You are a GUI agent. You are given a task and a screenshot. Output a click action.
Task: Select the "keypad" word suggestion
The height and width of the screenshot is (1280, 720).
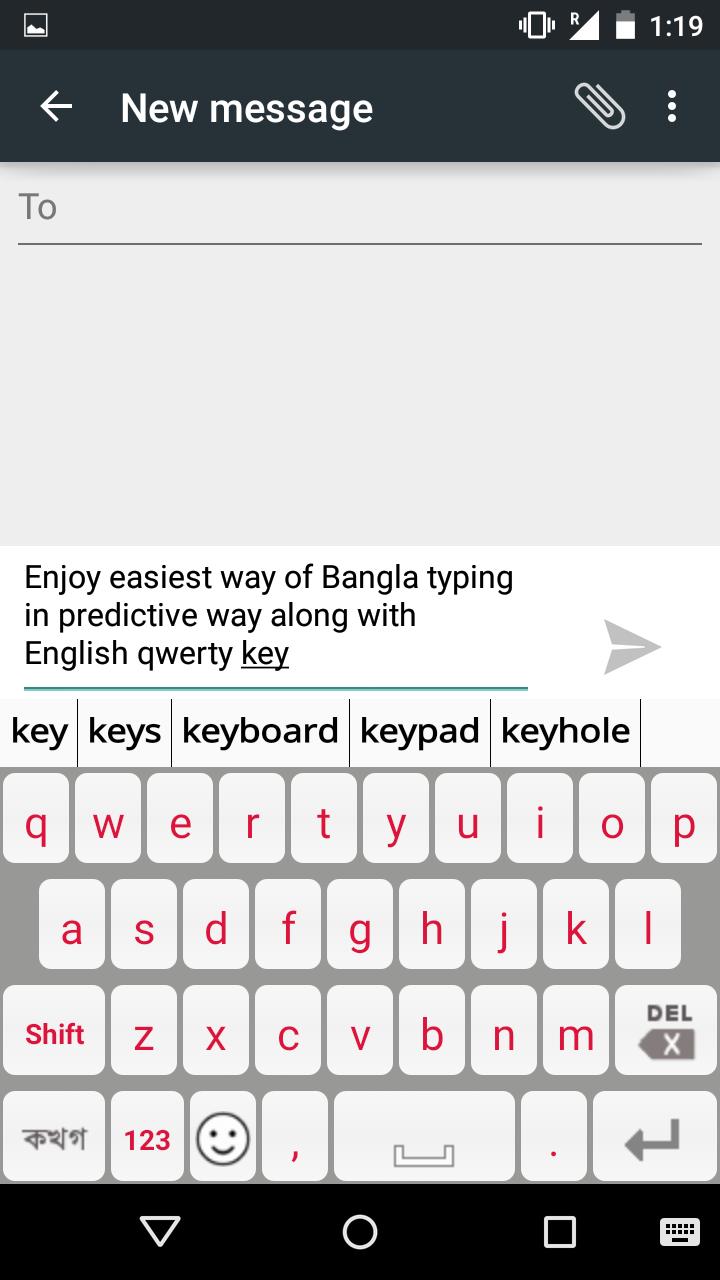[x=420, y=731]
